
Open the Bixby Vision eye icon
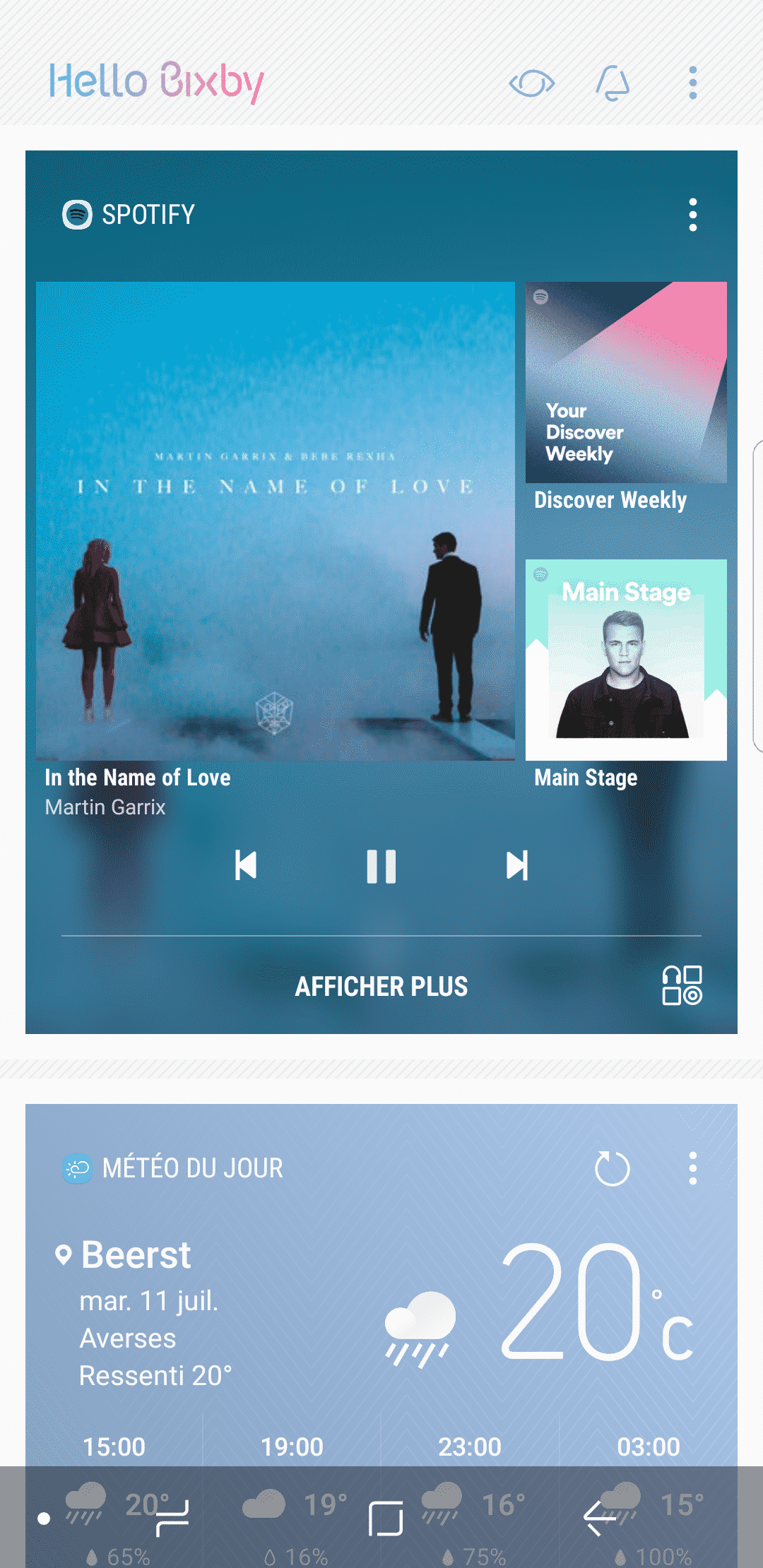(532, 83)
